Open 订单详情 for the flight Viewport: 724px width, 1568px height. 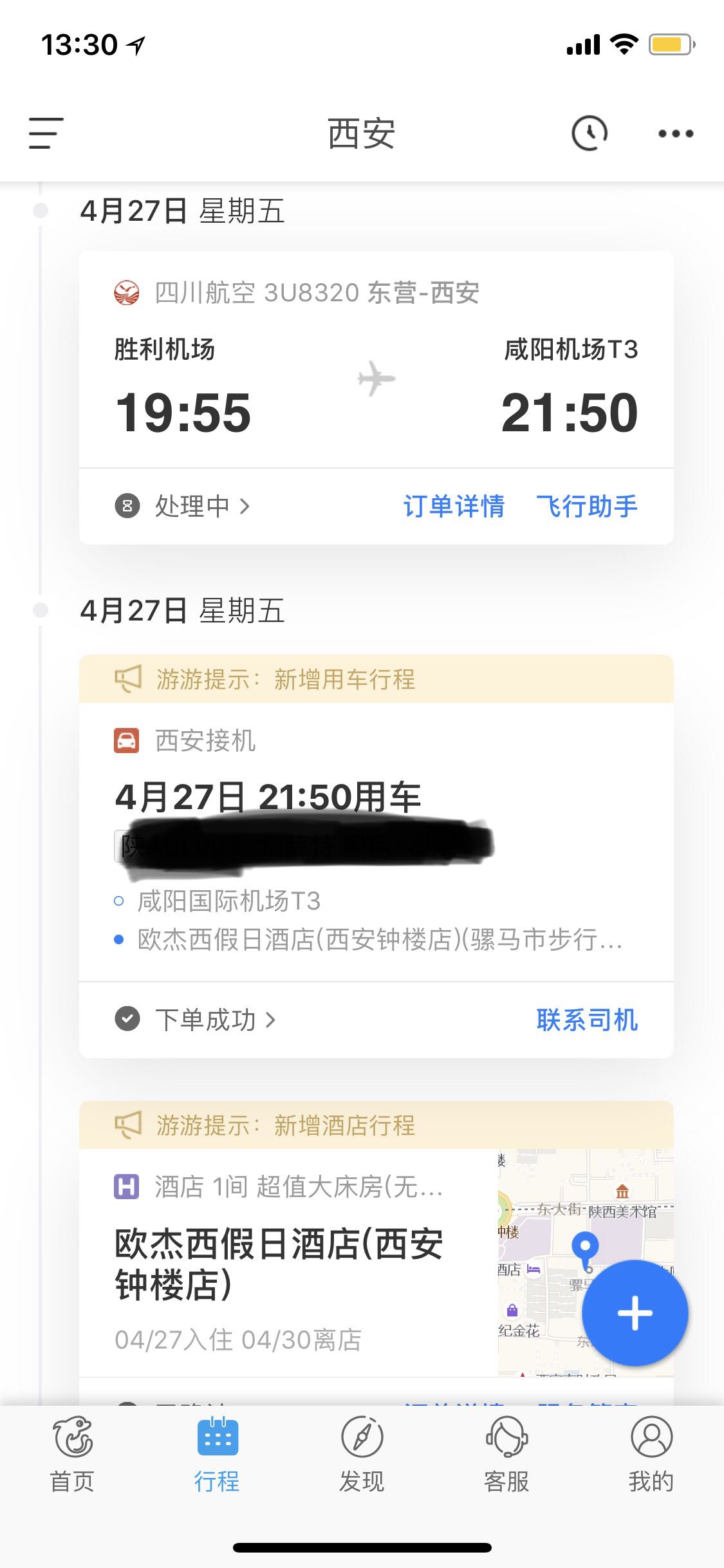coord(454,507)
